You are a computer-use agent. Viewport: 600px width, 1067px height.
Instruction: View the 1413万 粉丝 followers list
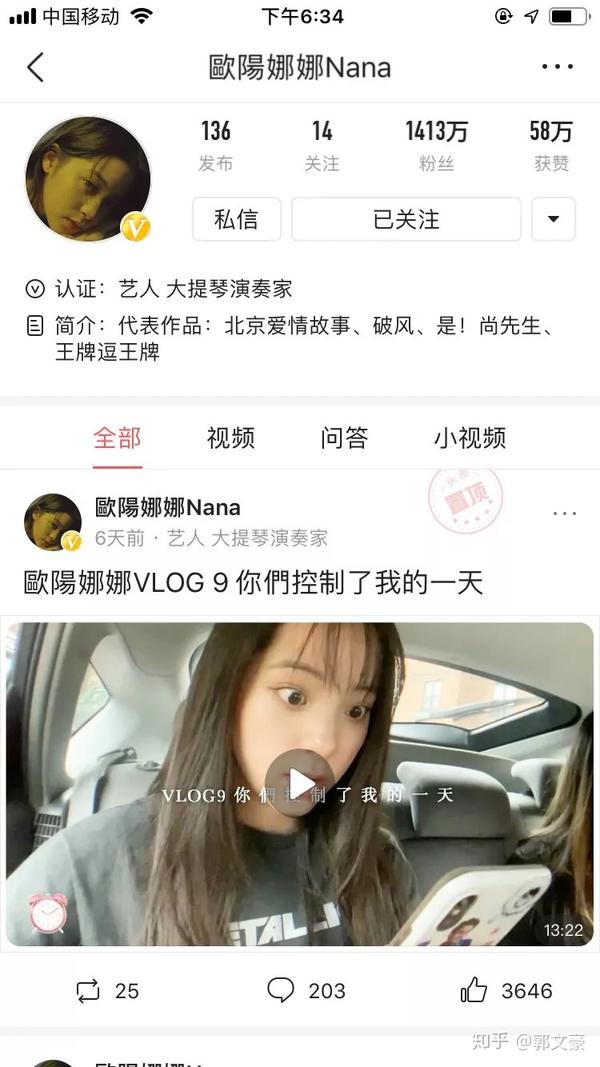point(436,145)
